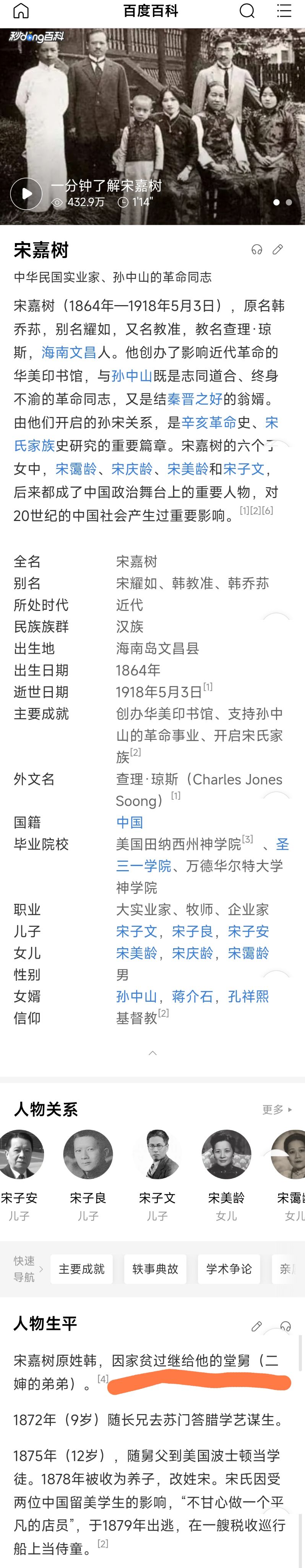Follow the 孙中山 link in the summary
This screenshot has width=305, height=1568.
[132, 376]
